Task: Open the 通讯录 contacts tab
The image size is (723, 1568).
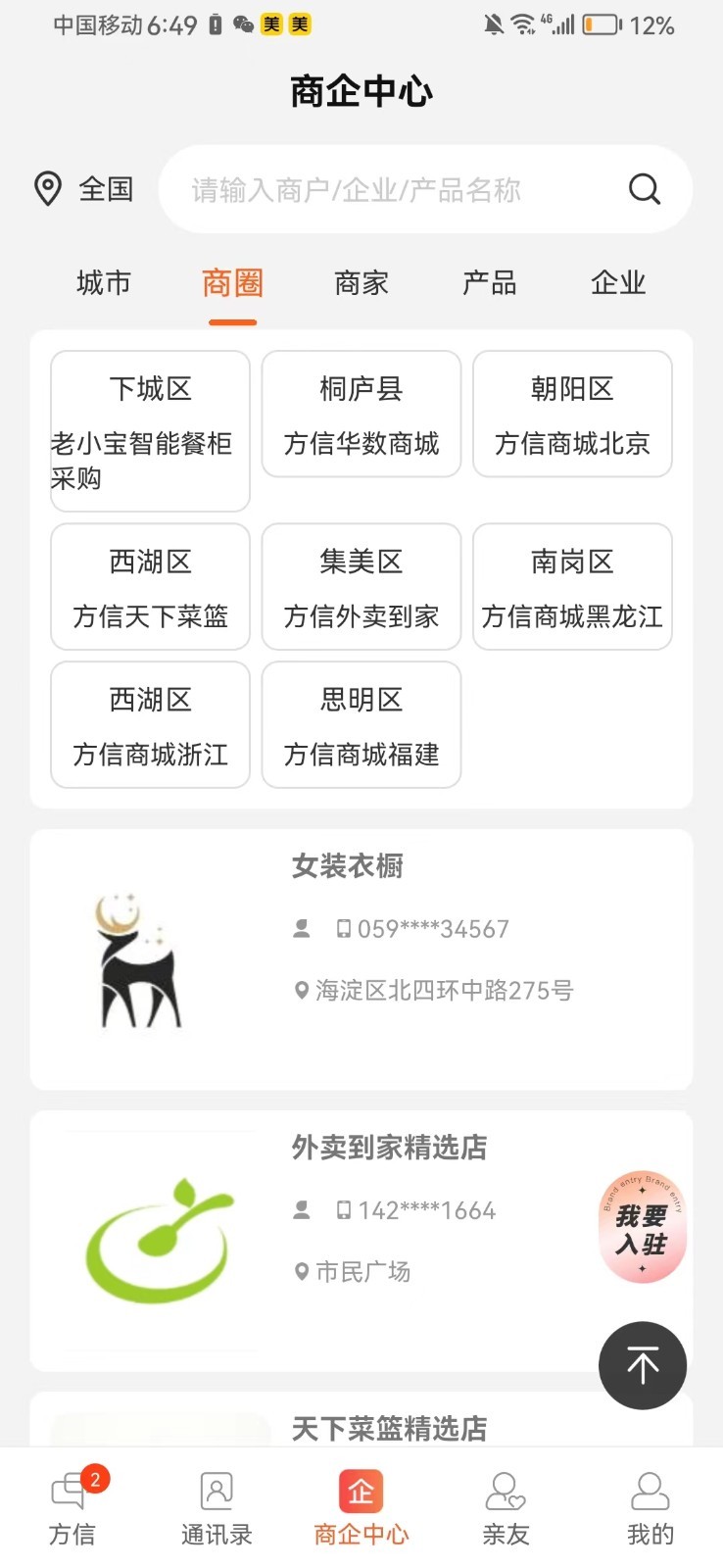Action: 217,1507
